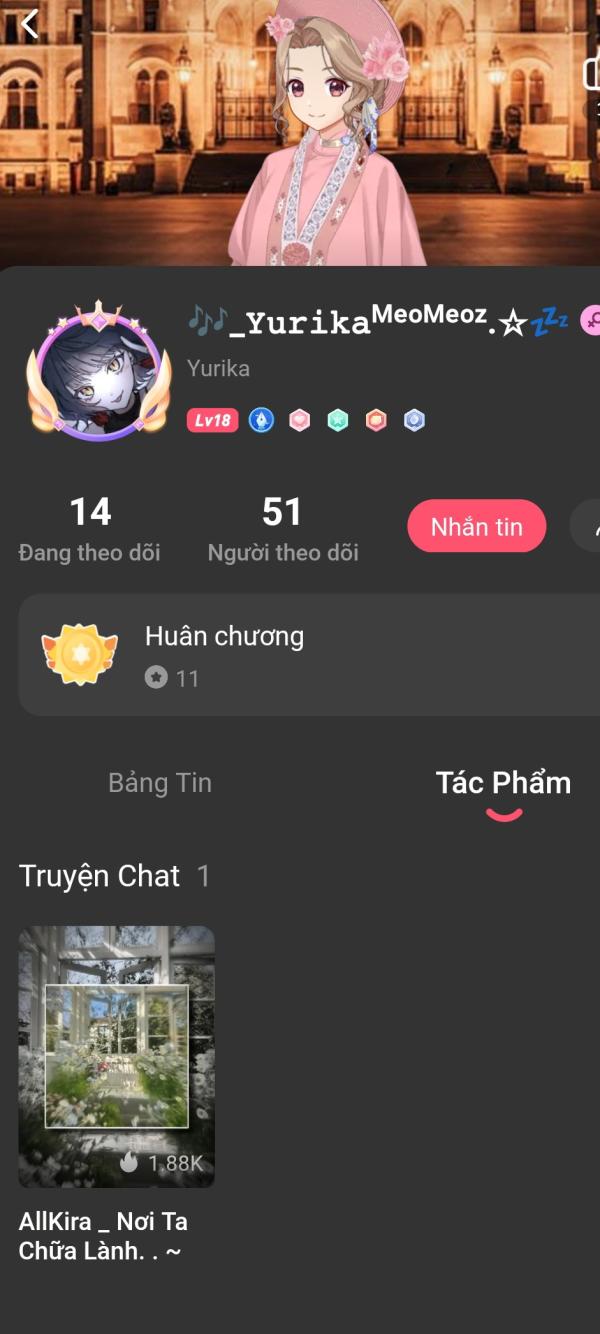
Task: Switch to the Bảng Tin tab
Action: pyautogui.click(x=160, y=783)
